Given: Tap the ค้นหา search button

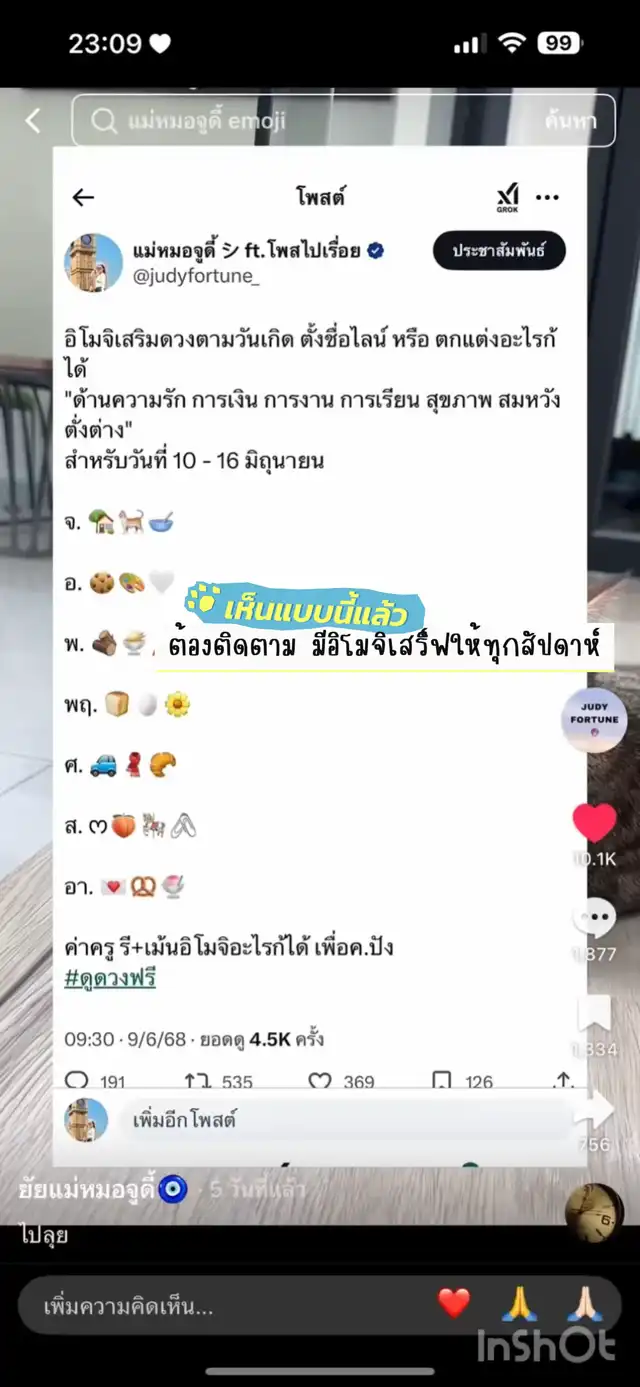Looking at the screenshot, I should 570,121.
